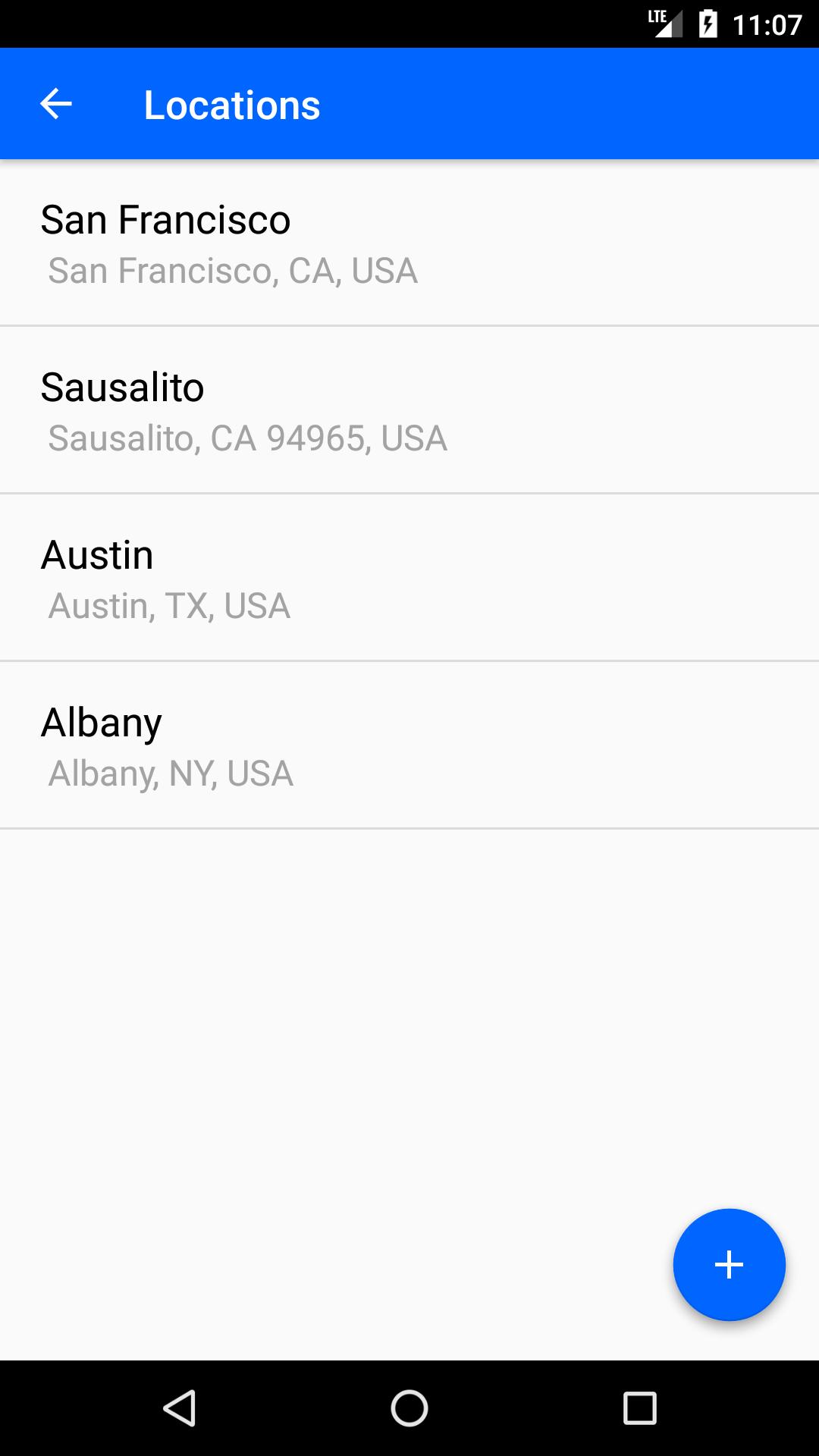Tap the subtitle Sausalito, CA 94965, USA
The width and height of the screenshot is (819, 1456).
point(247,438)
